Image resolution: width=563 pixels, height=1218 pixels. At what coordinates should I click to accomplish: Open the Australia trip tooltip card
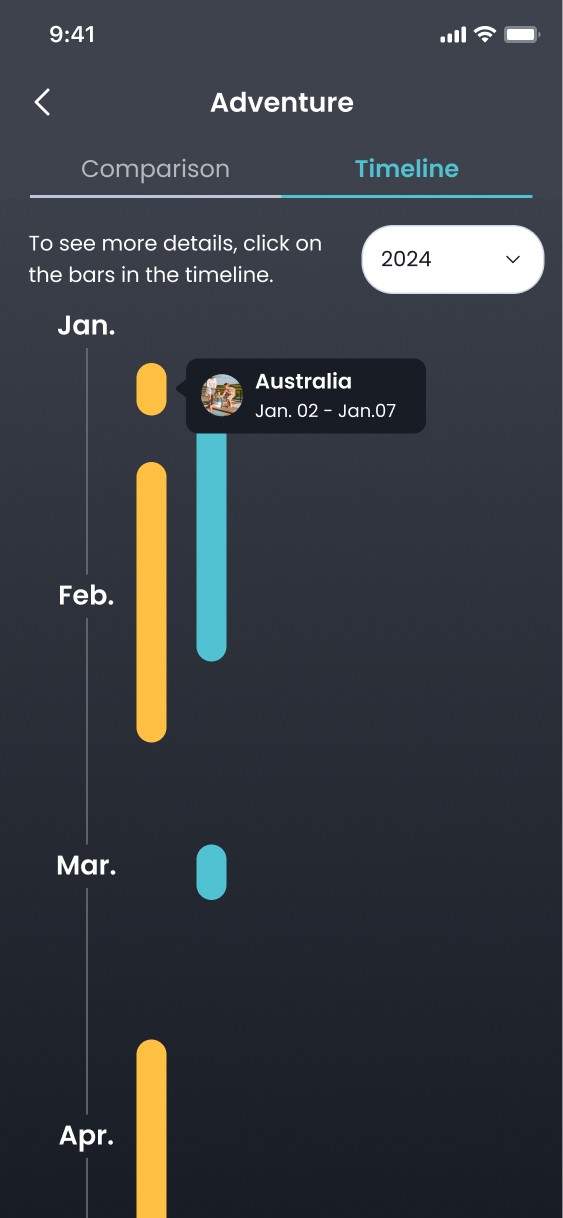(x=306, y=396)
